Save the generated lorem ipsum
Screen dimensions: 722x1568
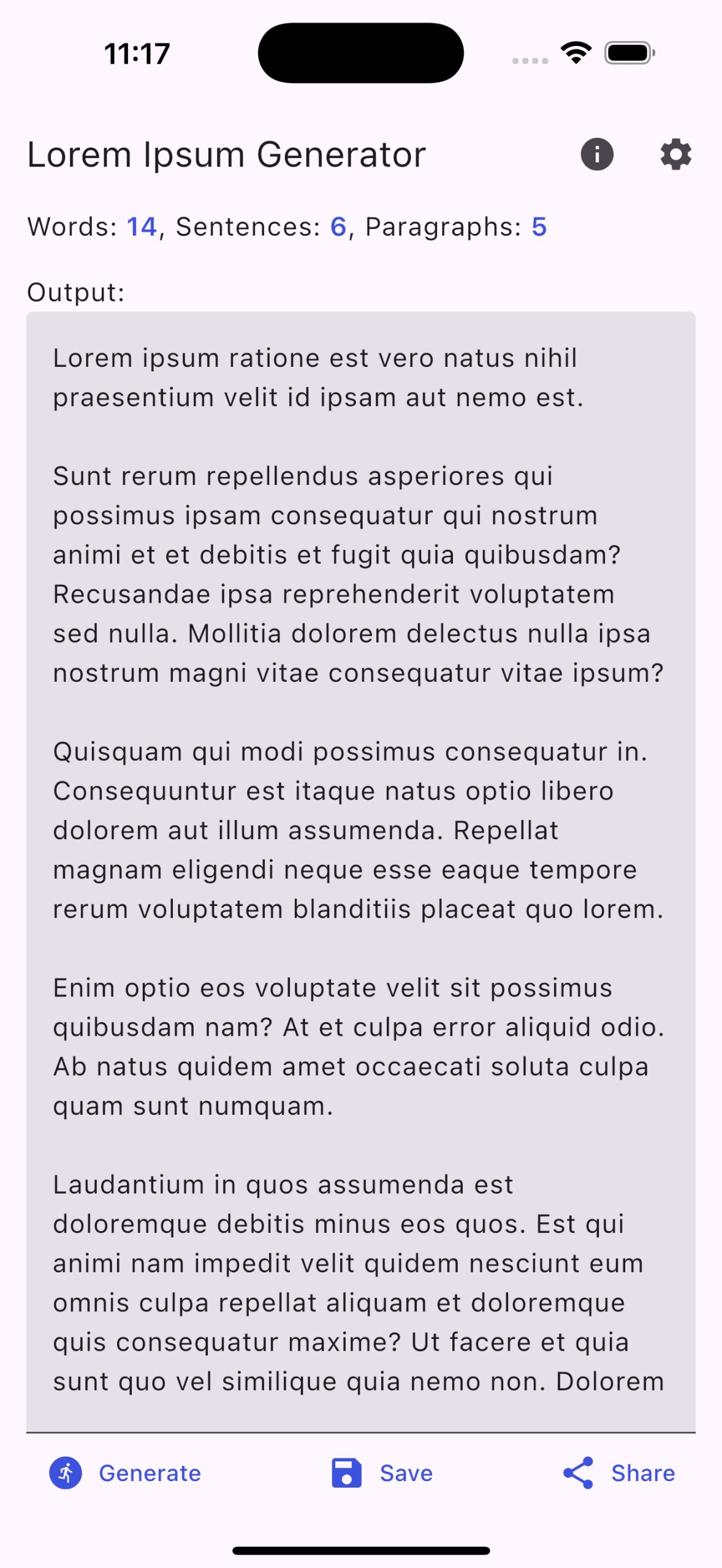point(382,1473)
